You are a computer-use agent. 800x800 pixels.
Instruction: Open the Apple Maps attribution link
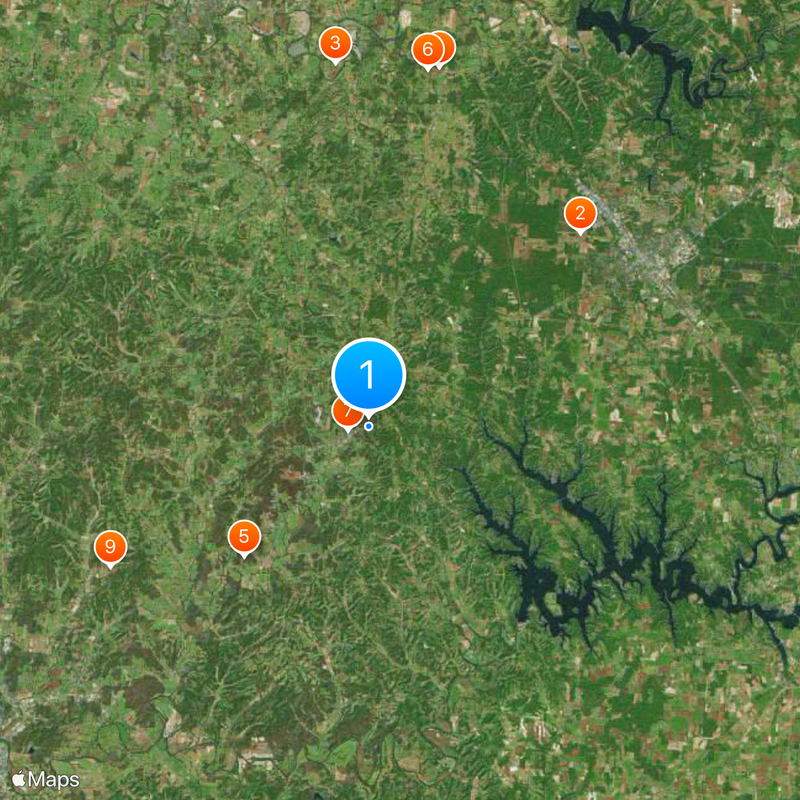pyautogui.click(x=46, y=779)
